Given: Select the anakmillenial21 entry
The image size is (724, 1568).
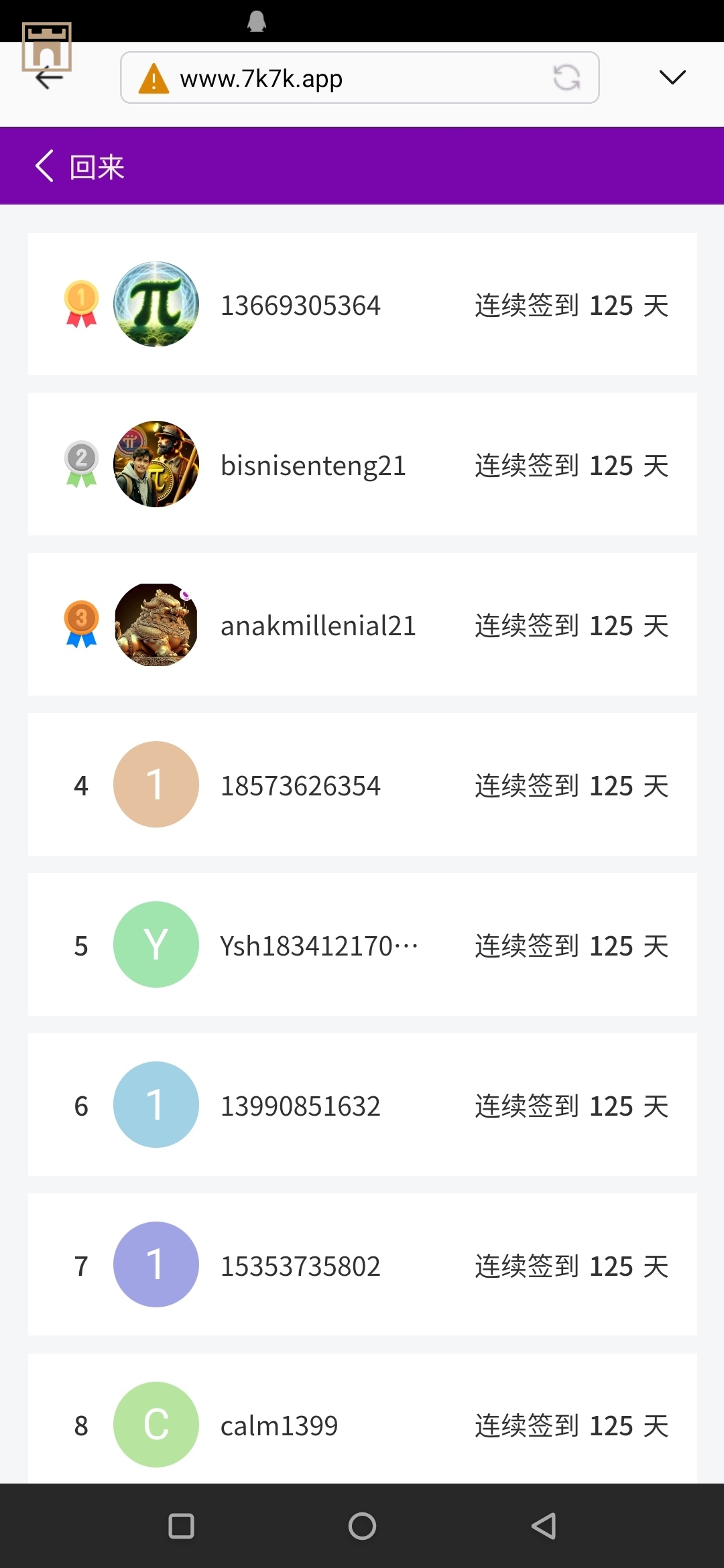Looking at the screenshot, I should [362, 625].
